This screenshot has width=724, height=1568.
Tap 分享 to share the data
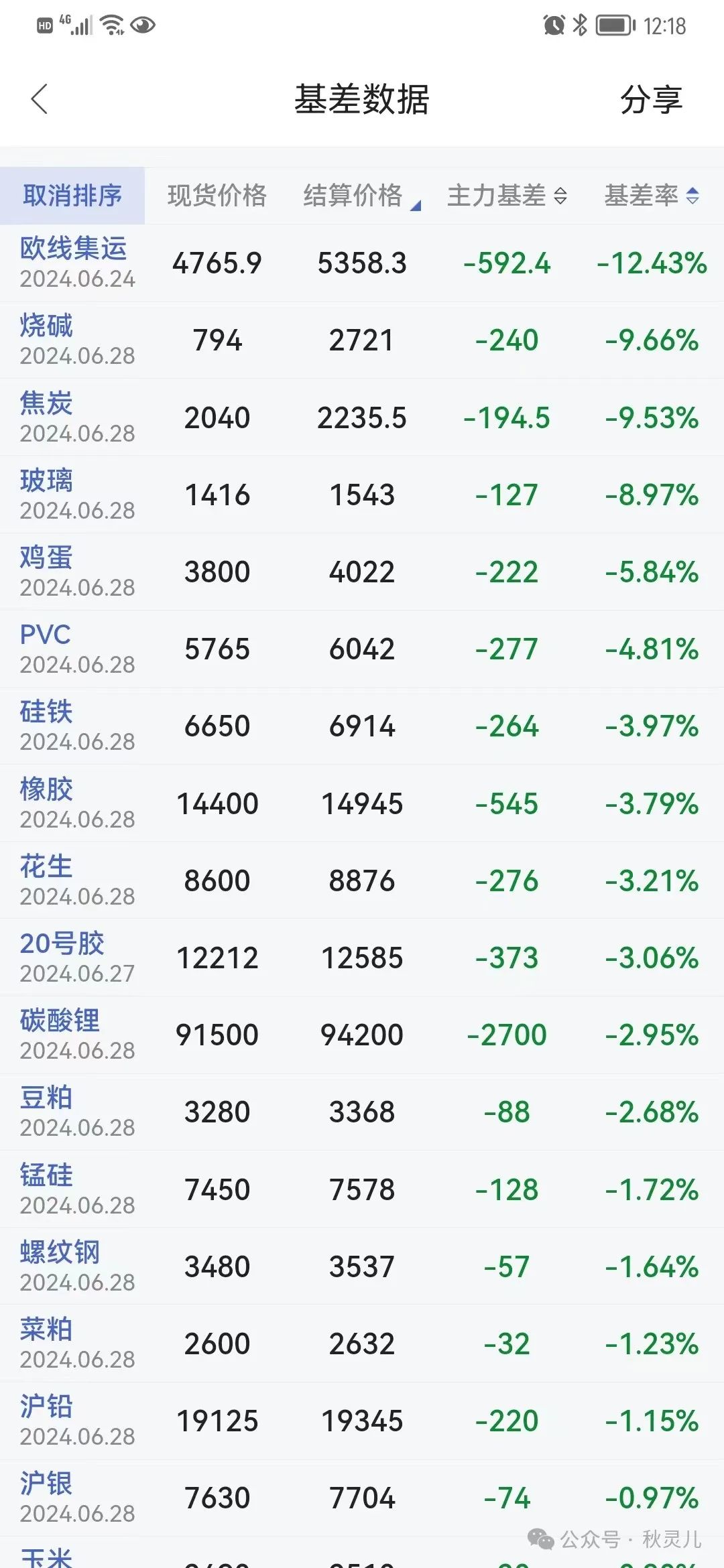[651, 100]
